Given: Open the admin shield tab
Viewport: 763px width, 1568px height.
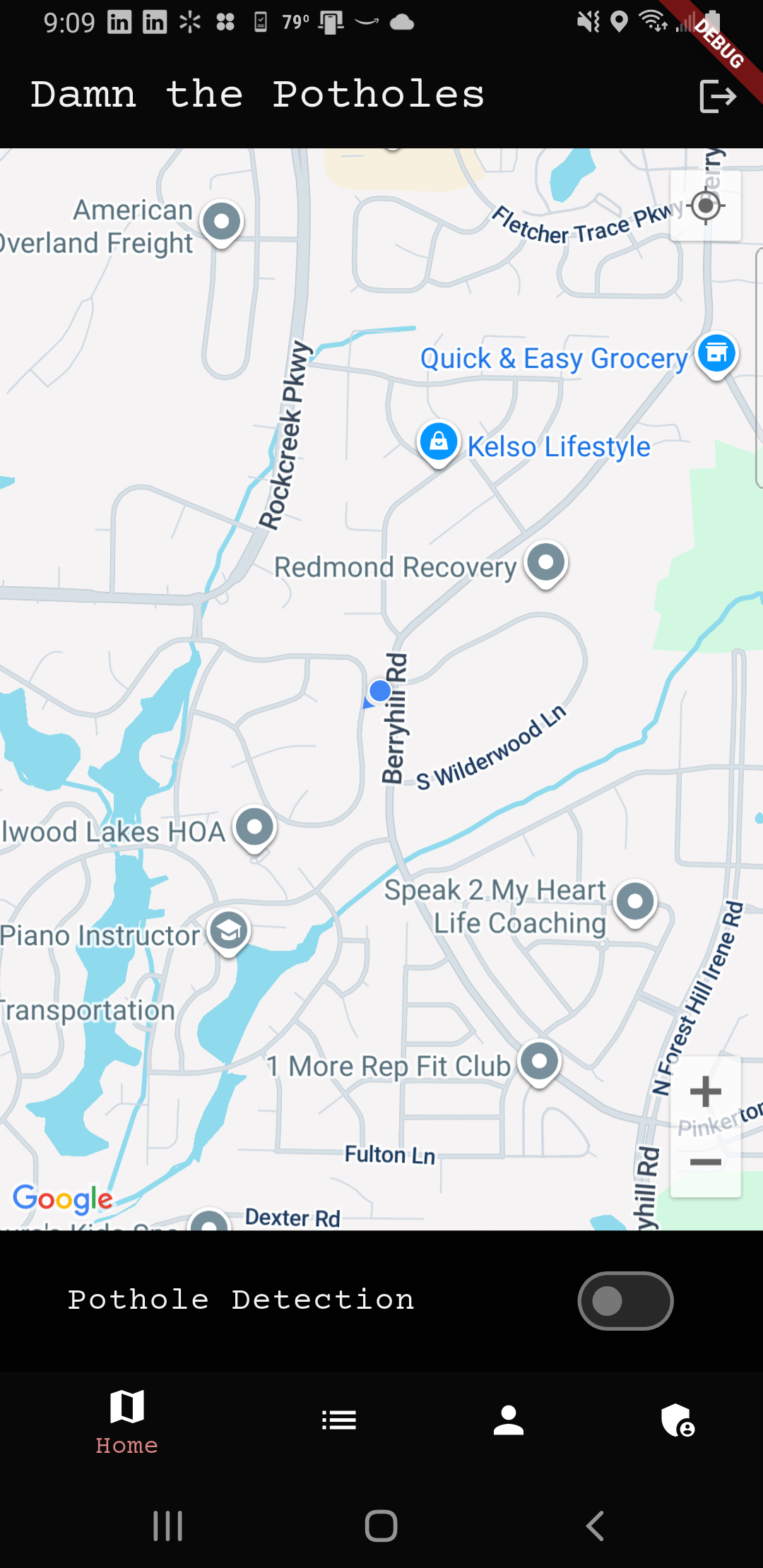Looking at the screenshot, I should coord(678,1420).
